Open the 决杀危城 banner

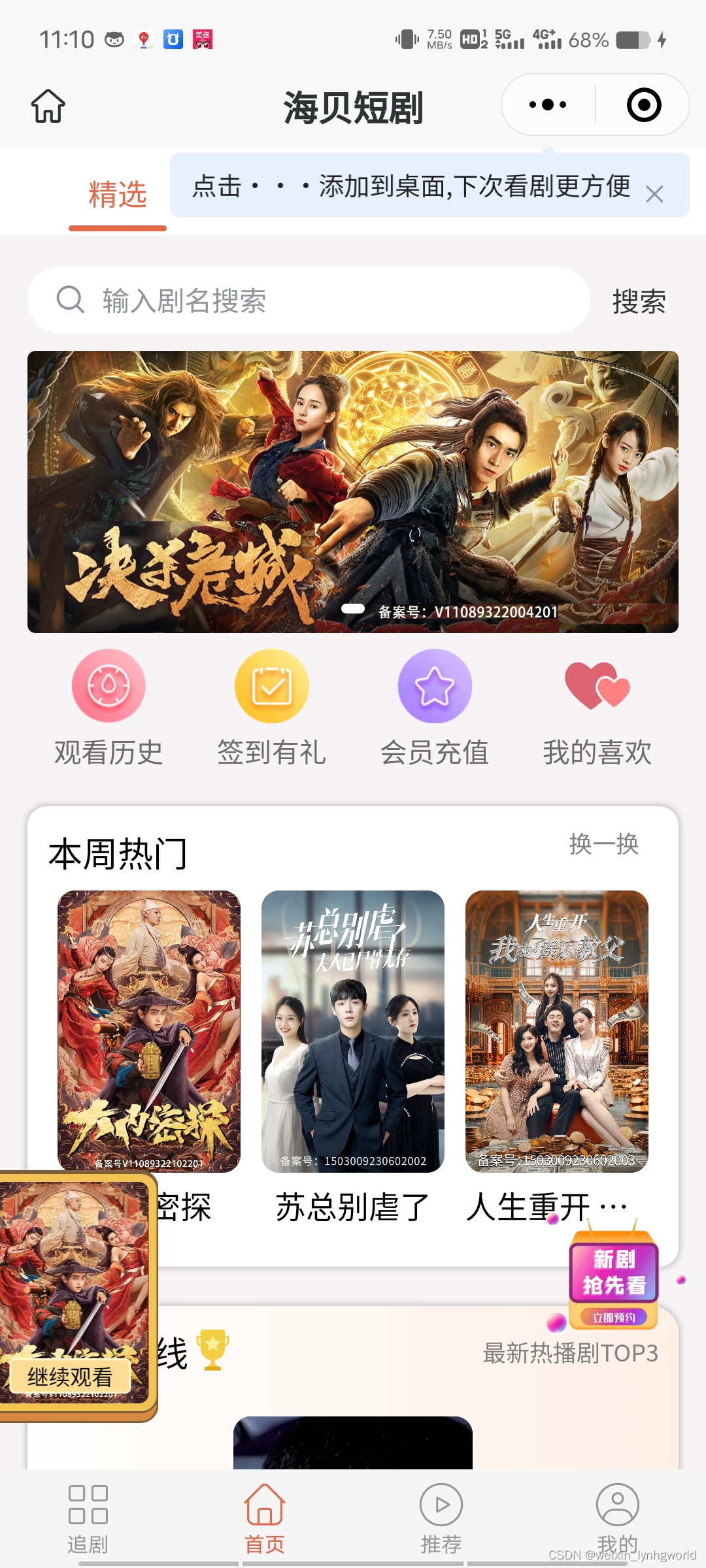(353, 491)
